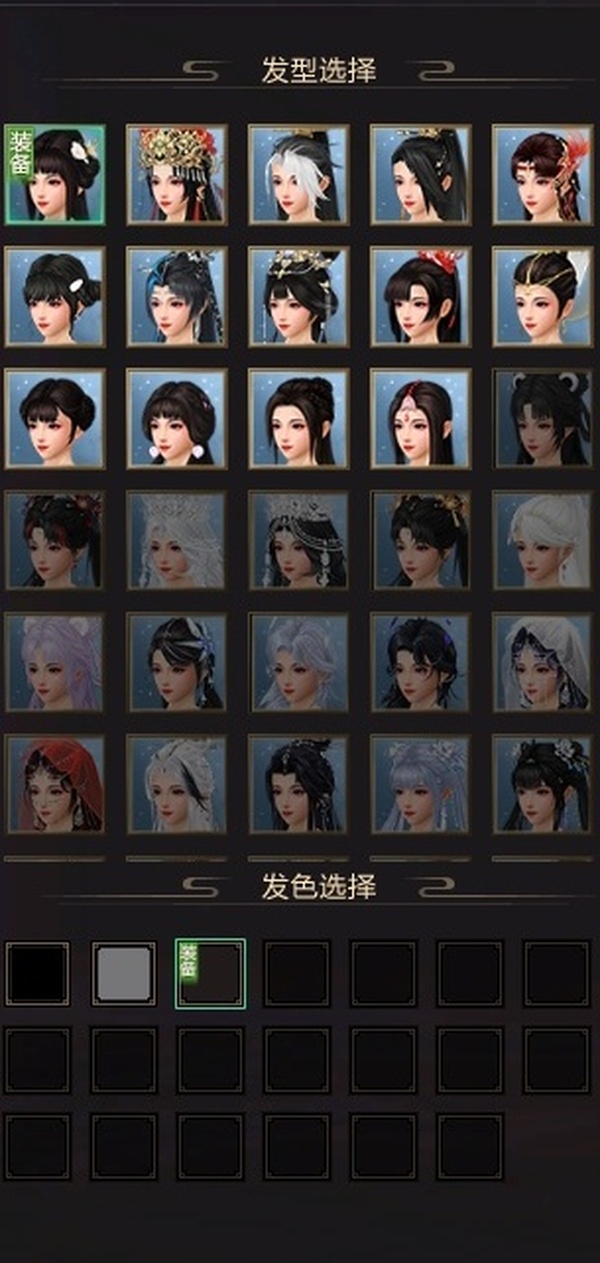600x1263 pixels.
Task: Pick the hairstyle with gold forehead chain
Action: [542, 297]
